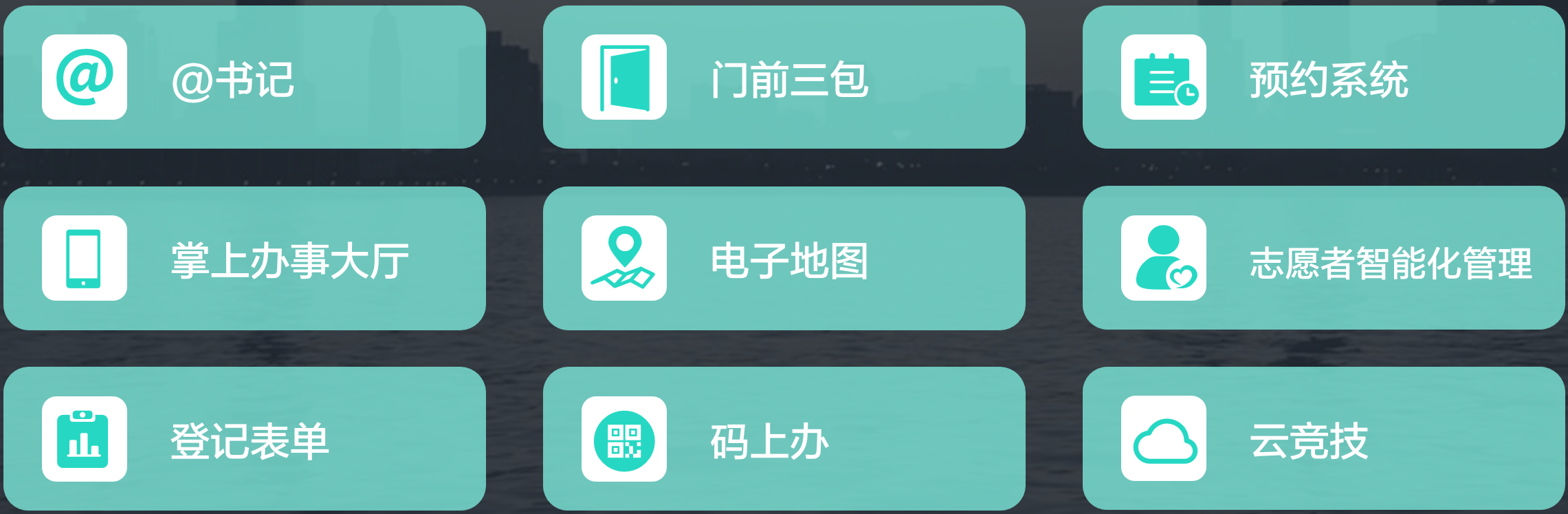Launch 码上办 QR service
This screenshot has width=1568, height=514.
(x=784, y=439)
